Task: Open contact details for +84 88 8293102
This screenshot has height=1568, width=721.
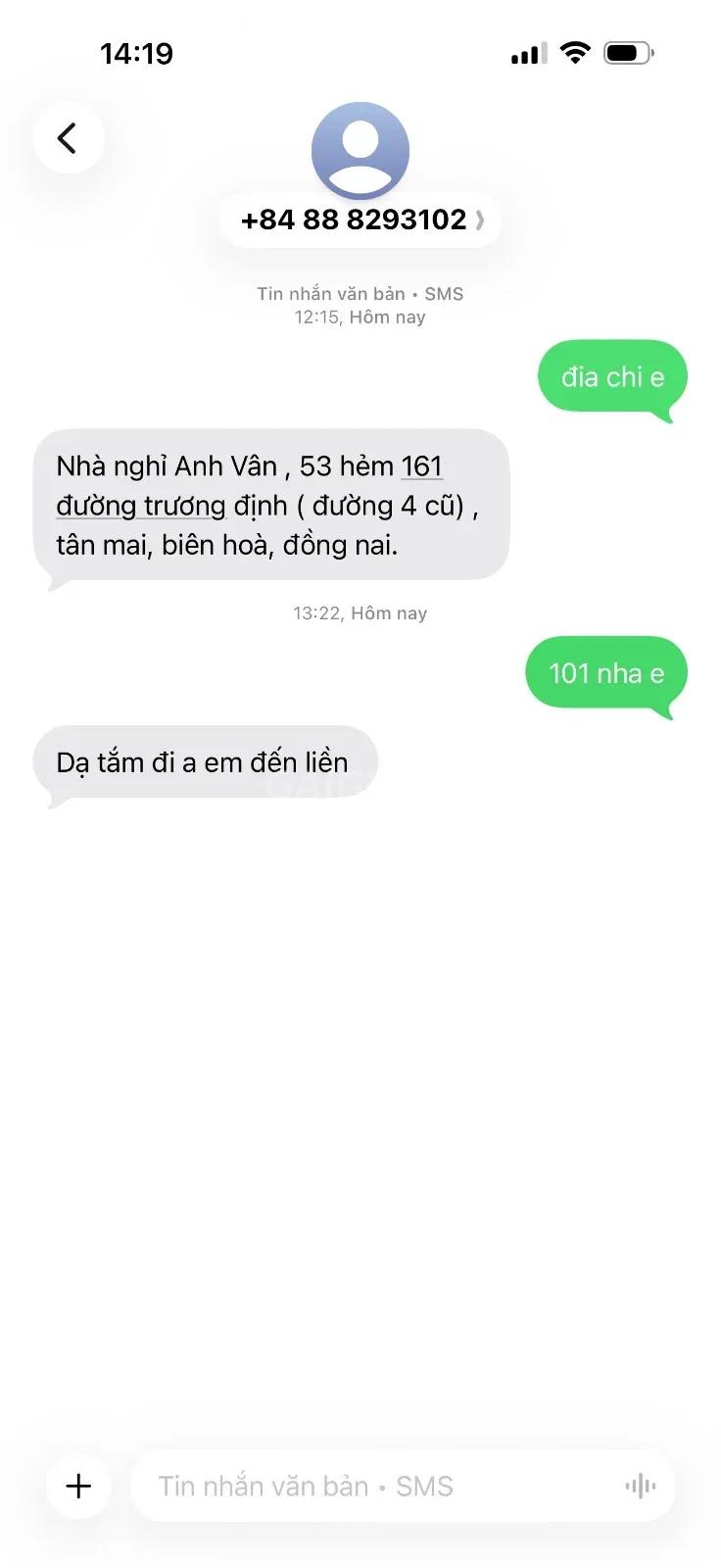Action: 360,220
